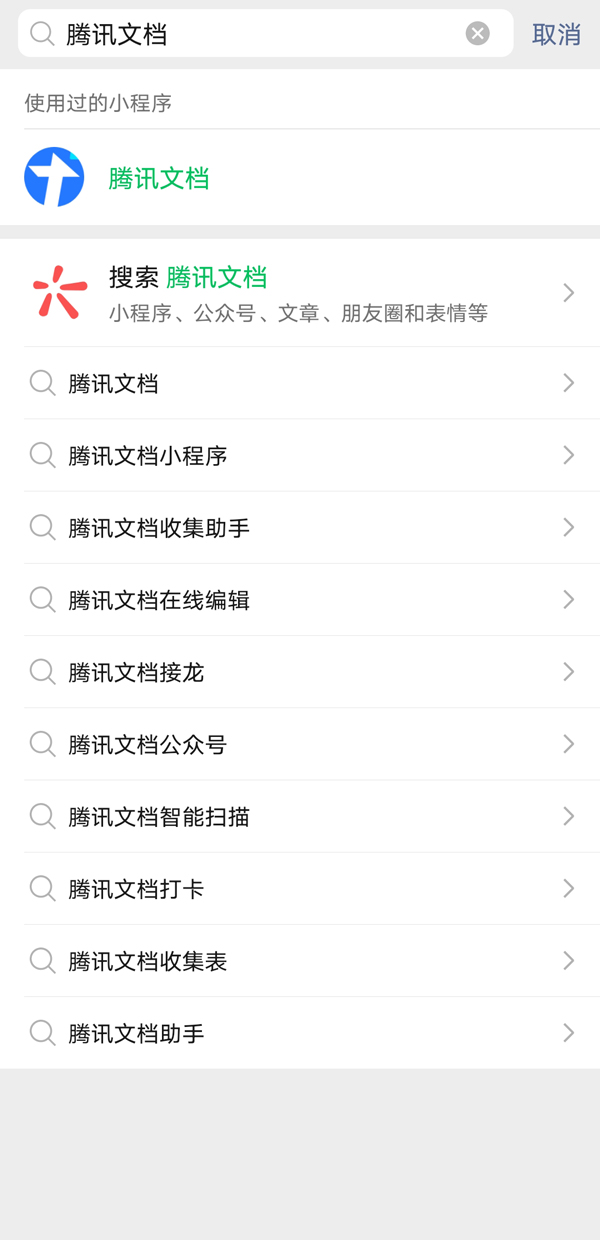Select suggestion 腾讯文档助手

click(300, 1033)
